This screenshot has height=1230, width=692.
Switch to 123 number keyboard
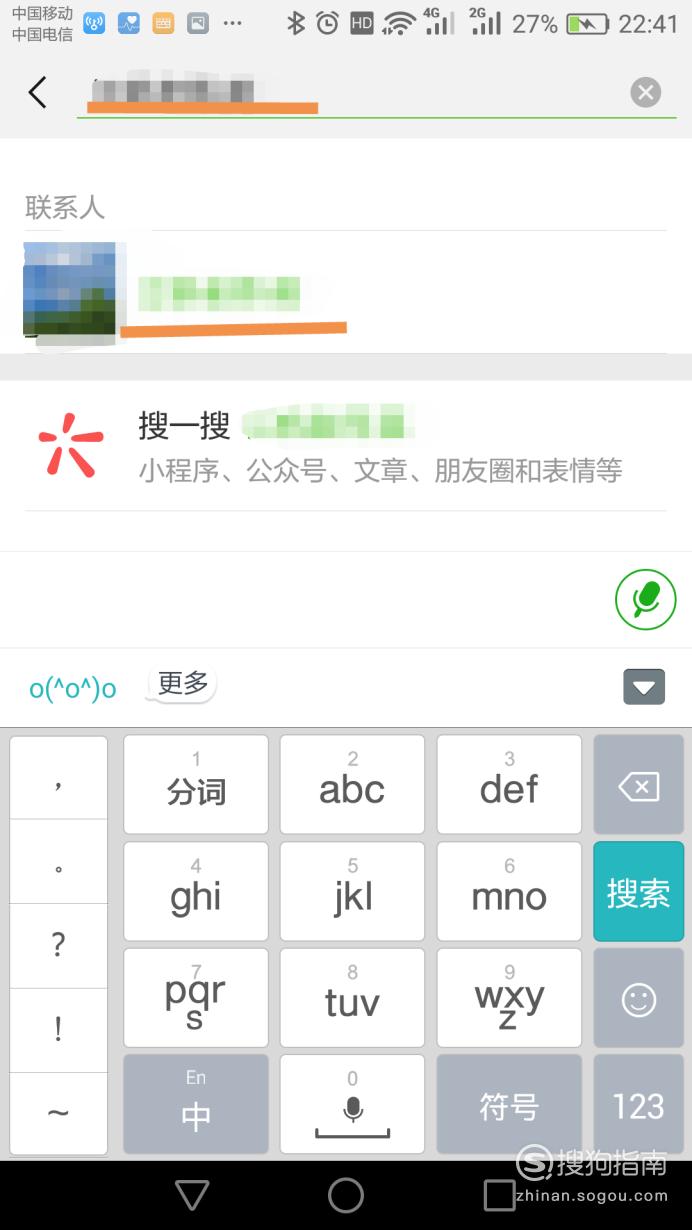click(x=638, y=1104)
